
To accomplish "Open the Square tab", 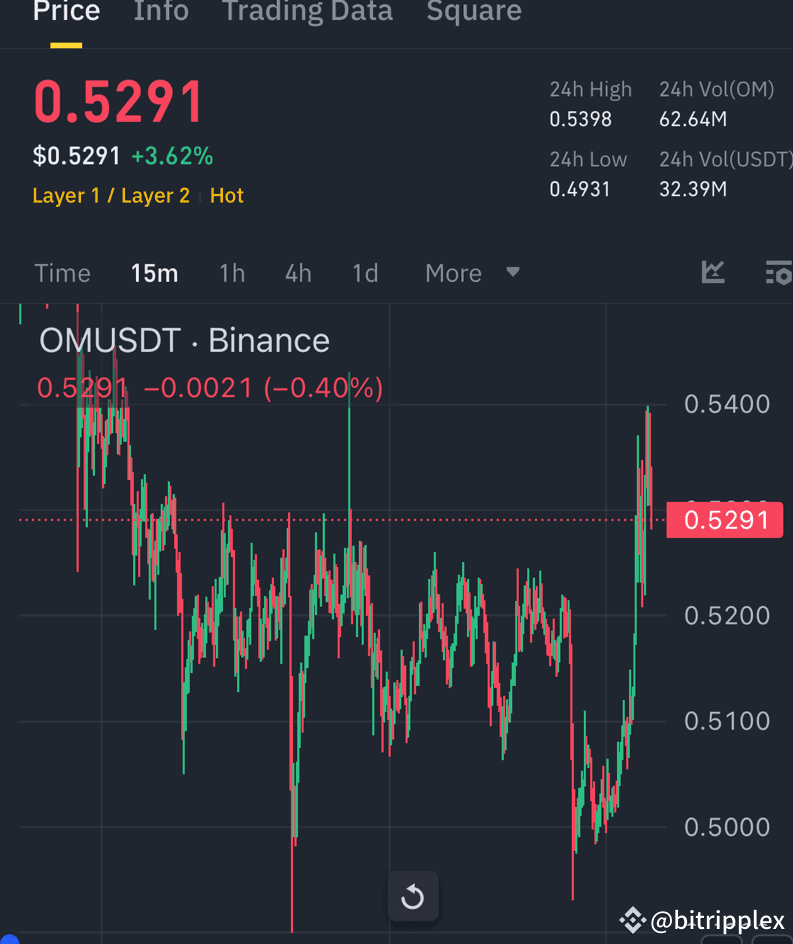I will pyautogui.click(x=473, y=13).
